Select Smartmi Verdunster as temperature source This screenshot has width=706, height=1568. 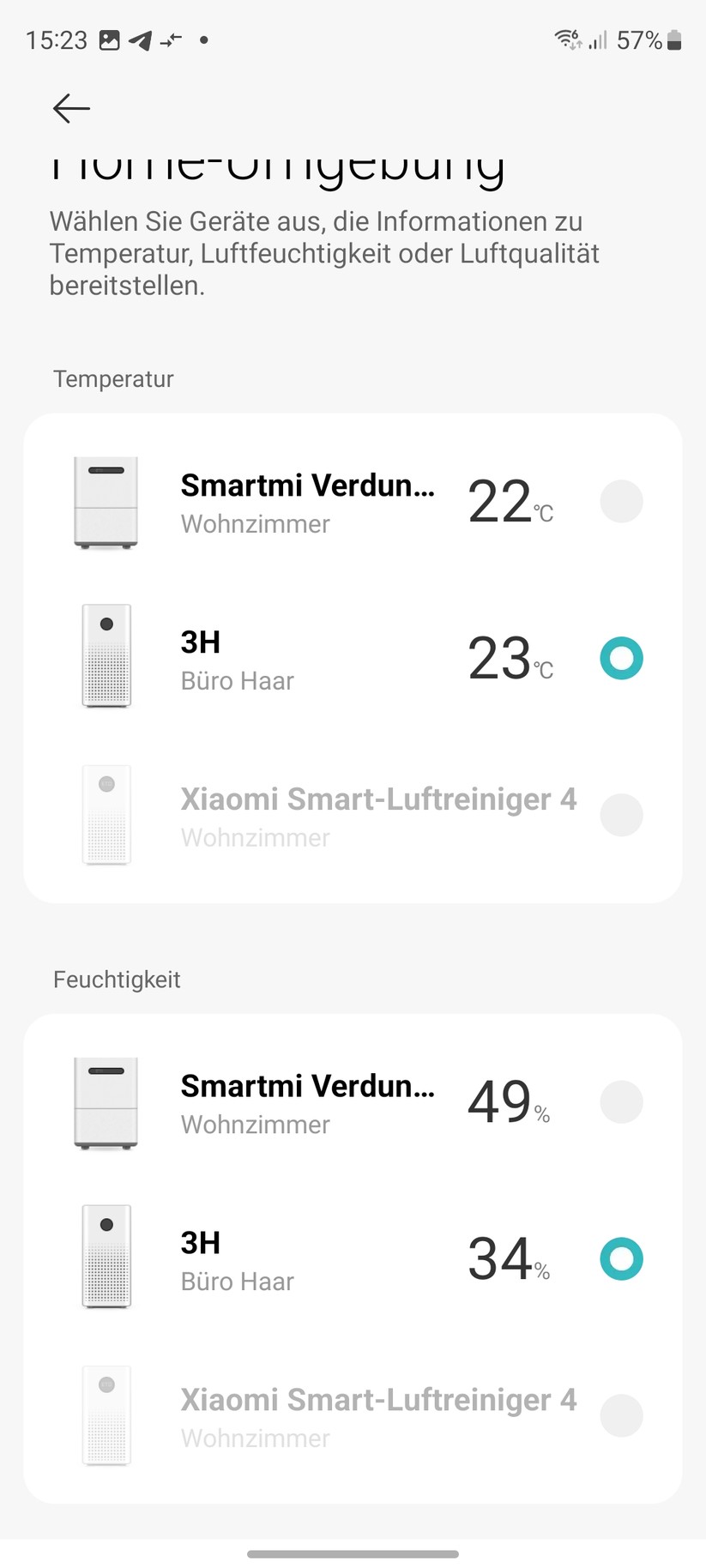(621, 502)
